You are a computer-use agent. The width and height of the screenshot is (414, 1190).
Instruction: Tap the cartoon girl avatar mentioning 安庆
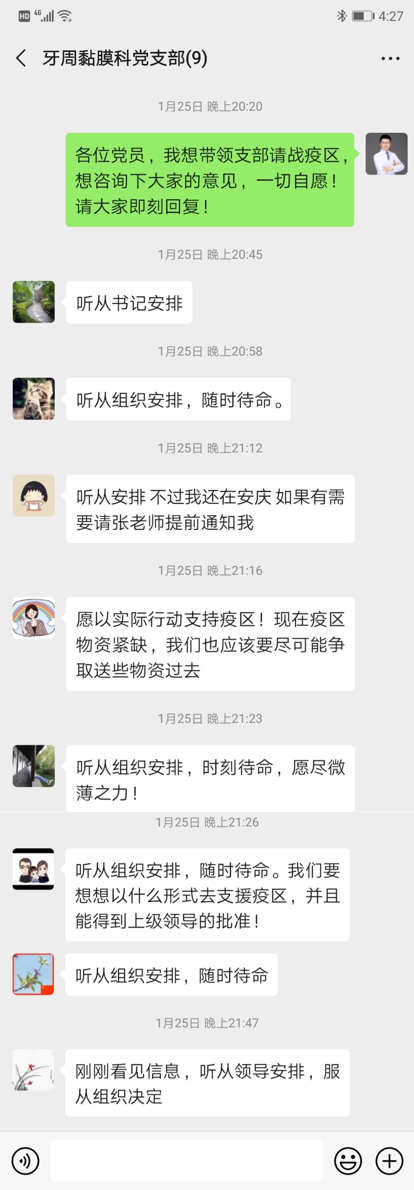pyautogui.click(x=33, y=496)
